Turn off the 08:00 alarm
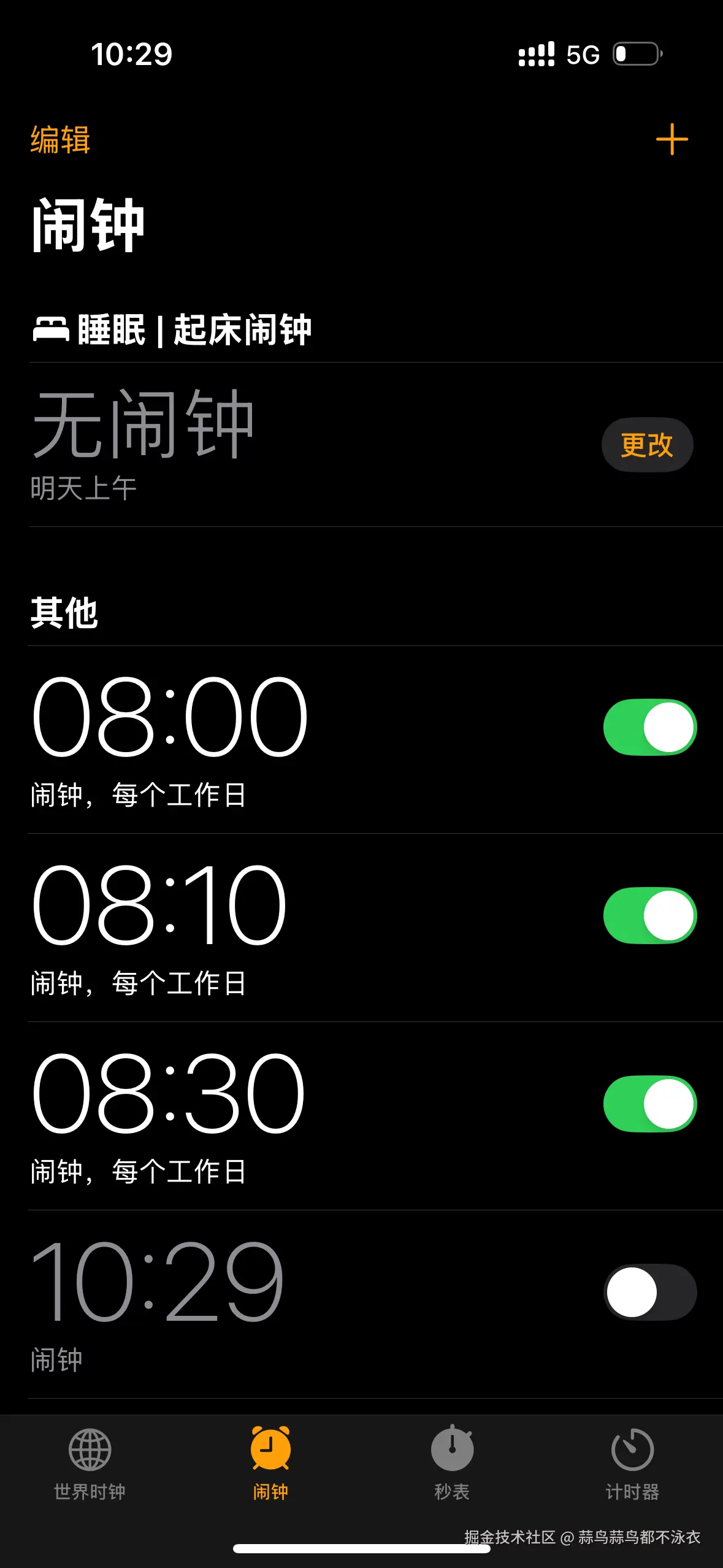This screenshot has width=723, height=1568. 649,727
